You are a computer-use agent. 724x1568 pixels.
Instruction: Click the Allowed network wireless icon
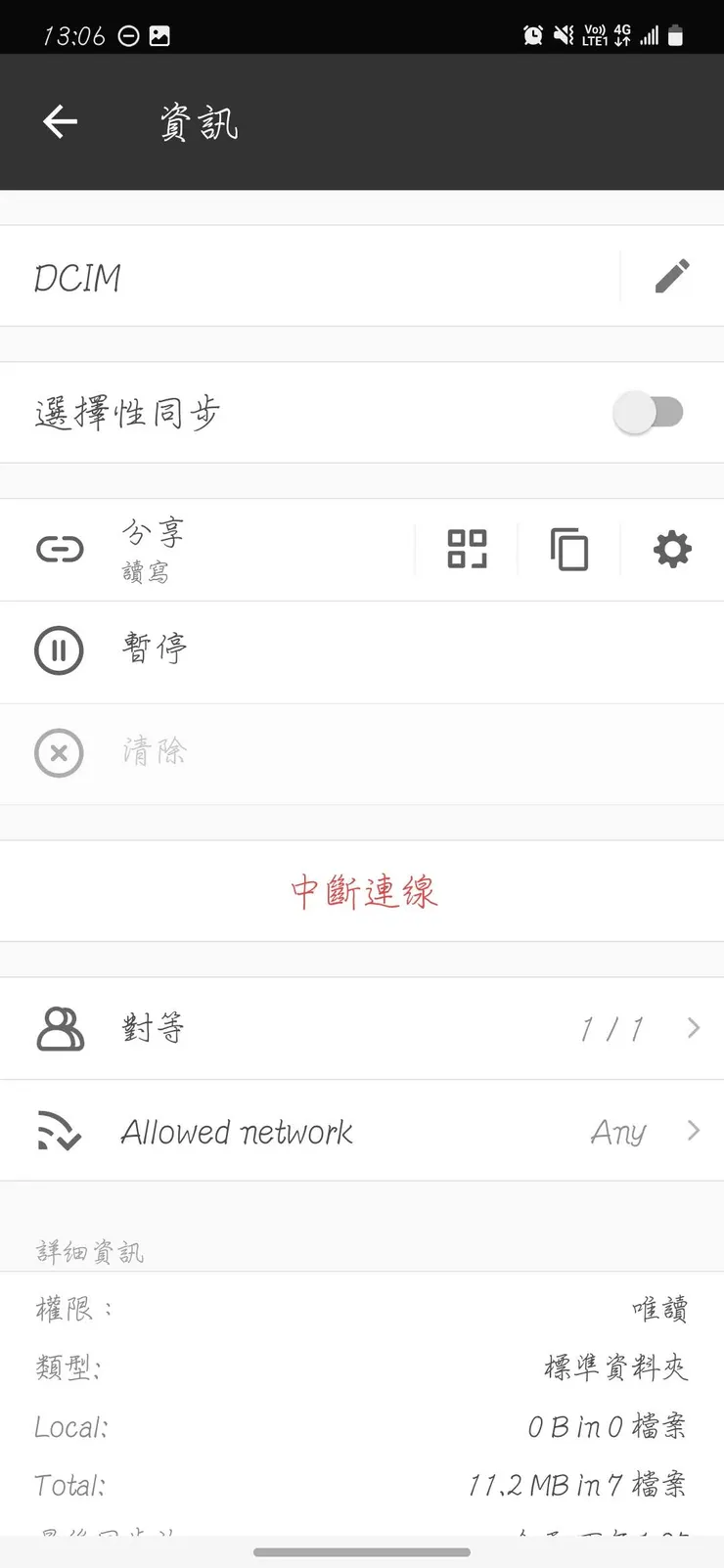(59, 1131)
